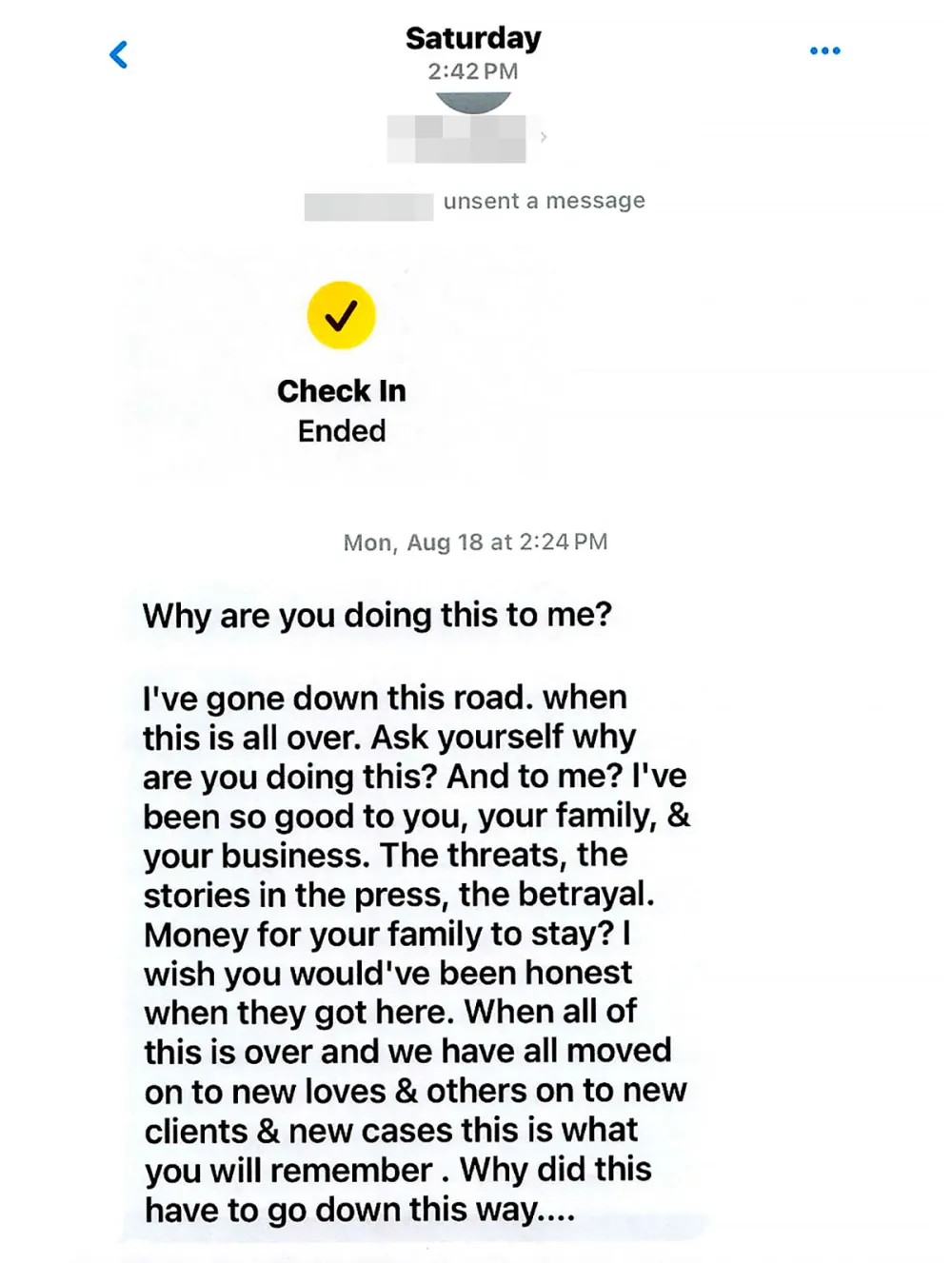This screenshot has height=1263, width=952.
Task: Go back using the blue arrow
Action: coord(119,54)
